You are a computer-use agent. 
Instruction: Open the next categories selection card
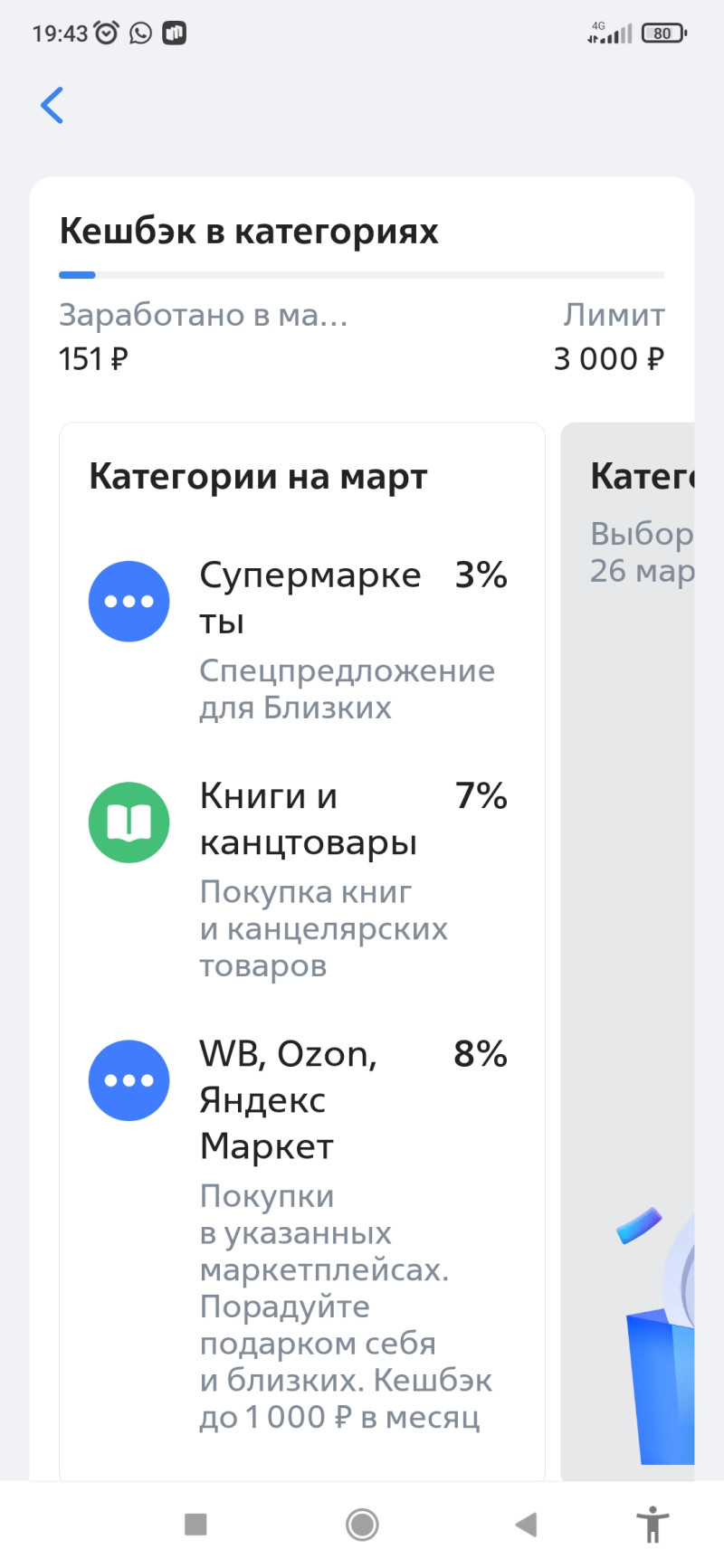point(639,814)
